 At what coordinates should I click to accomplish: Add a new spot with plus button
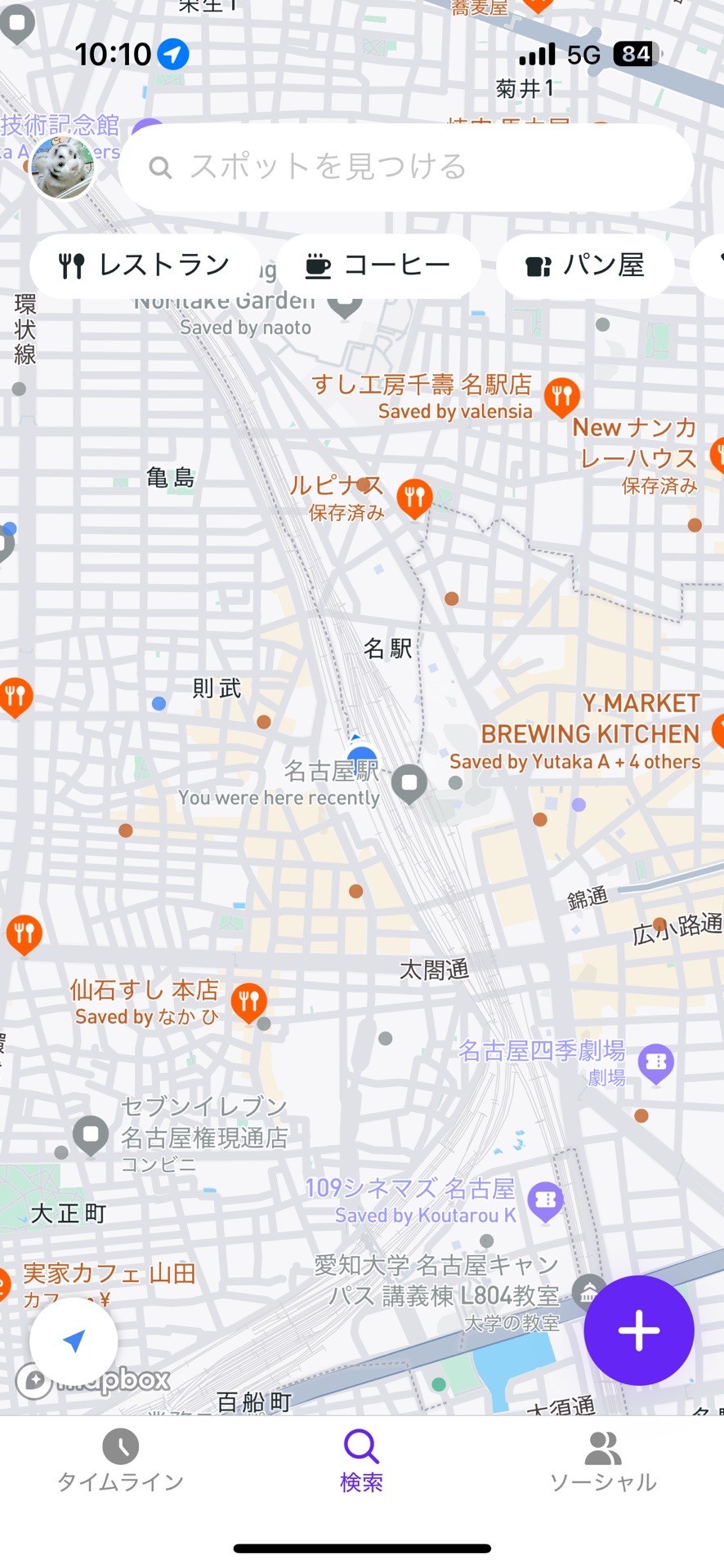click(639, 1330)
